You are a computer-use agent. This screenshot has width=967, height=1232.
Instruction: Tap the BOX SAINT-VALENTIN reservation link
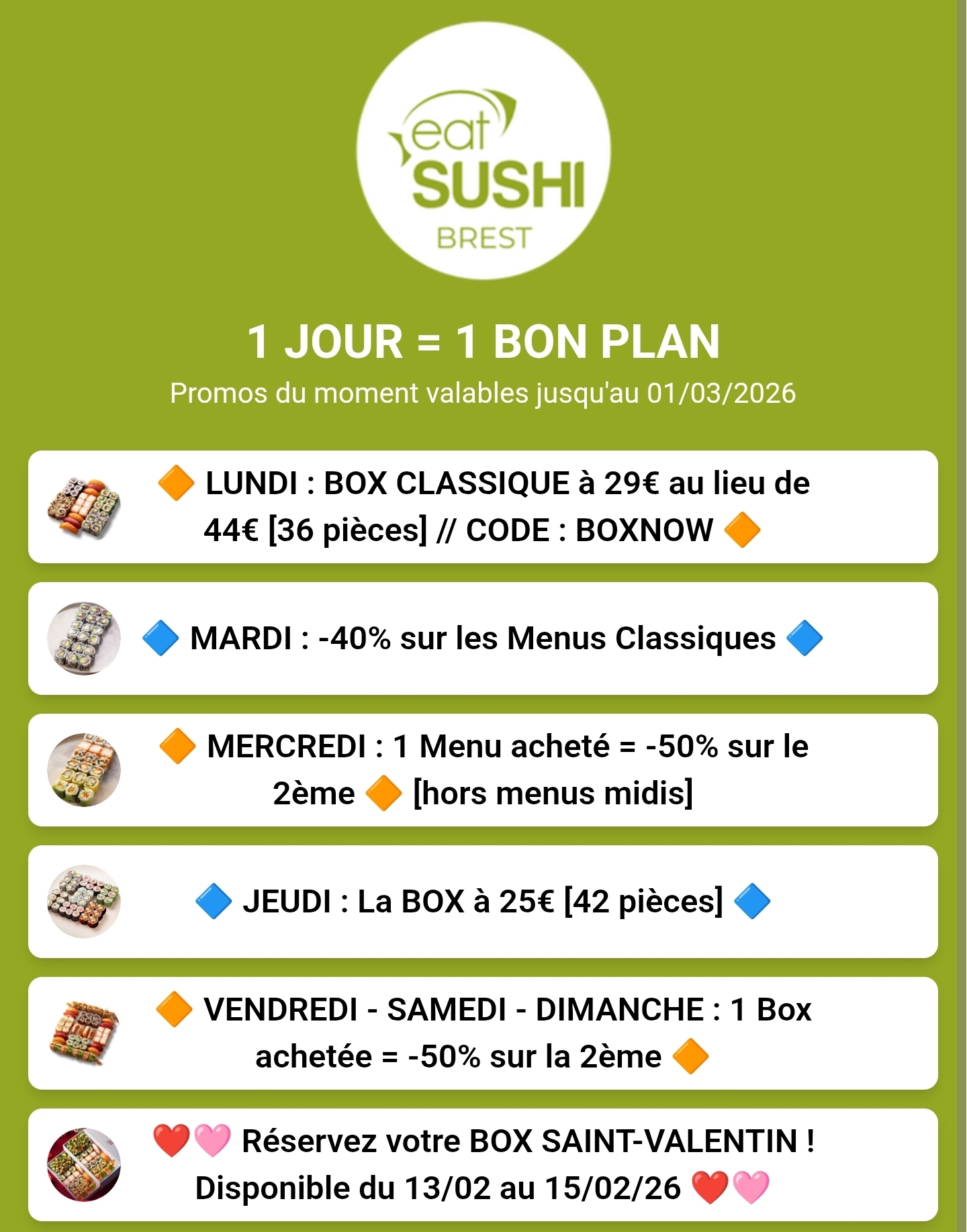[483, 1165]
